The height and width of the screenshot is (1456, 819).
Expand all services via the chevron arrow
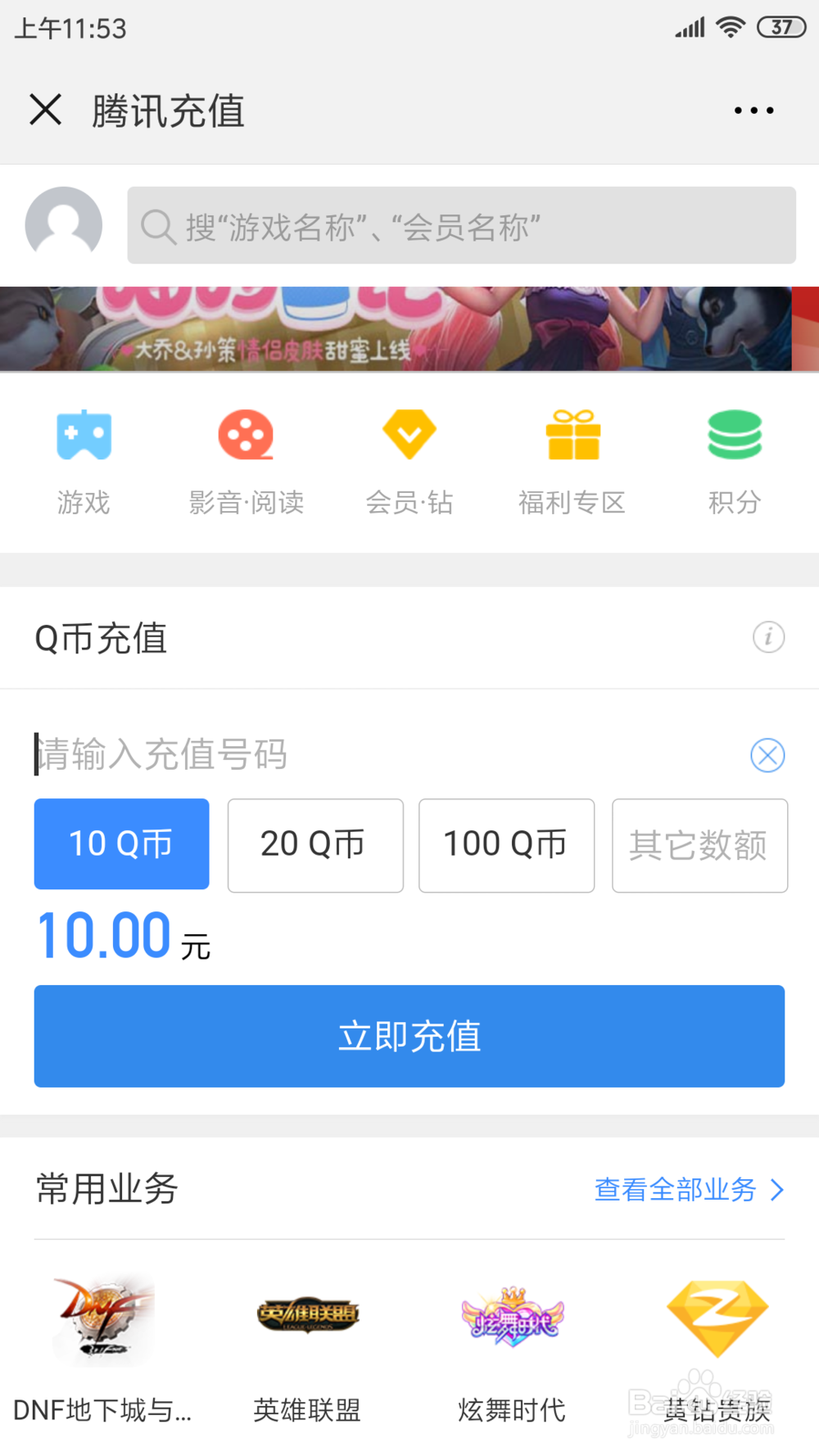click(777, 1190)
